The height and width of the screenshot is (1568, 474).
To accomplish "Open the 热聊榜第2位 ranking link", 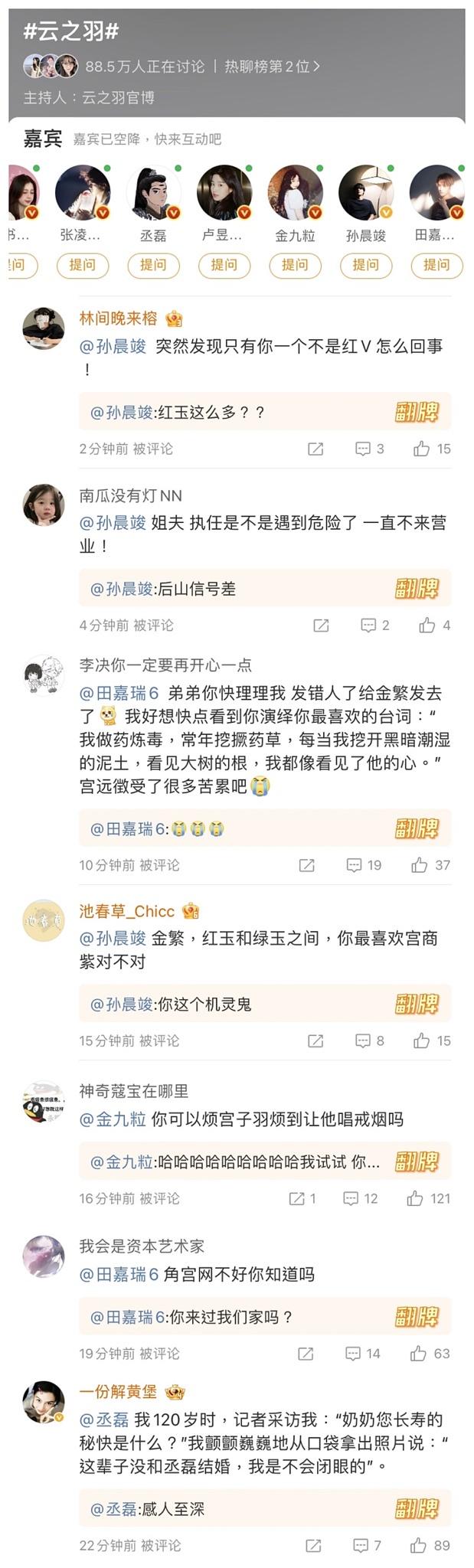I will (x=272, y=67).
